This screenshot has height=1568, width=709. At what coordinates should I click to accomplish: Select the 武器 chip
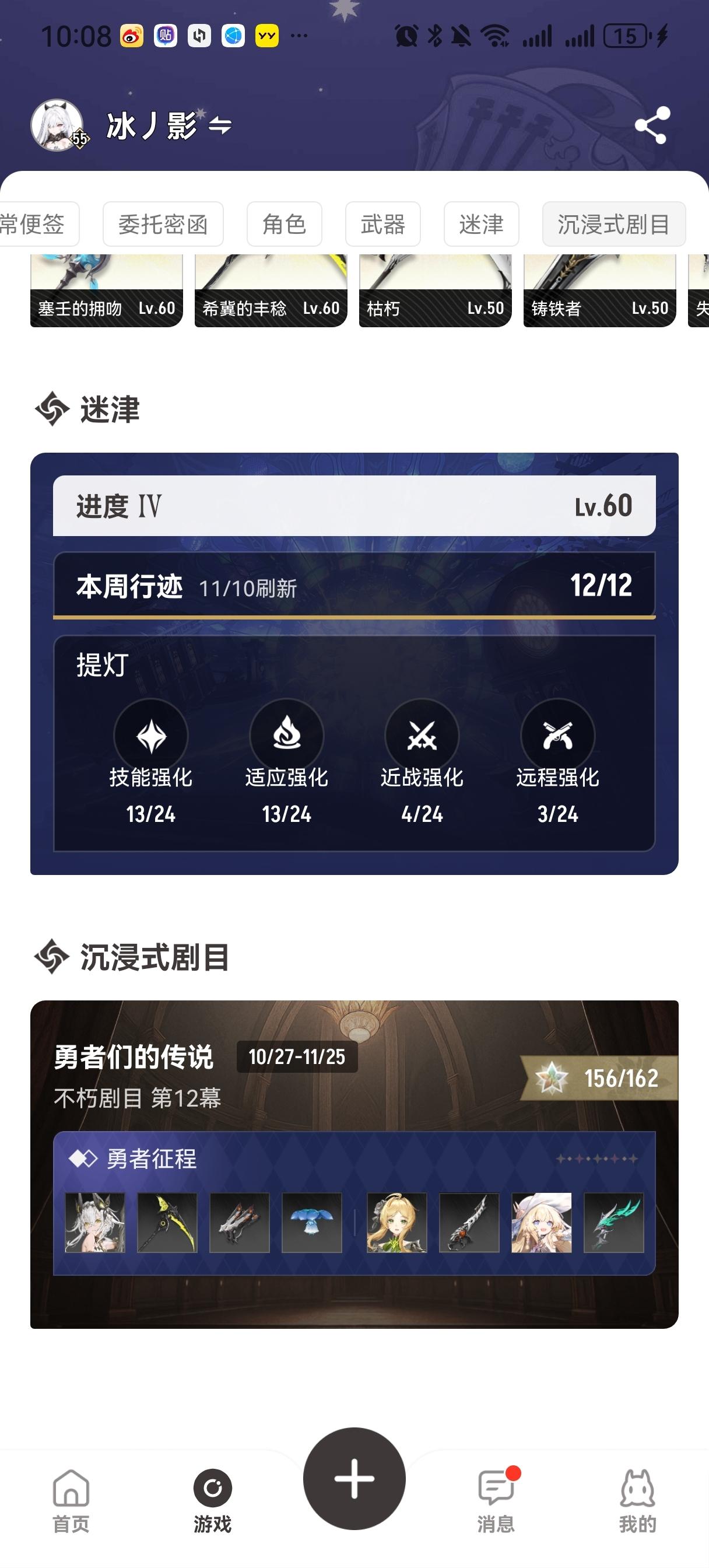[383, 224]
